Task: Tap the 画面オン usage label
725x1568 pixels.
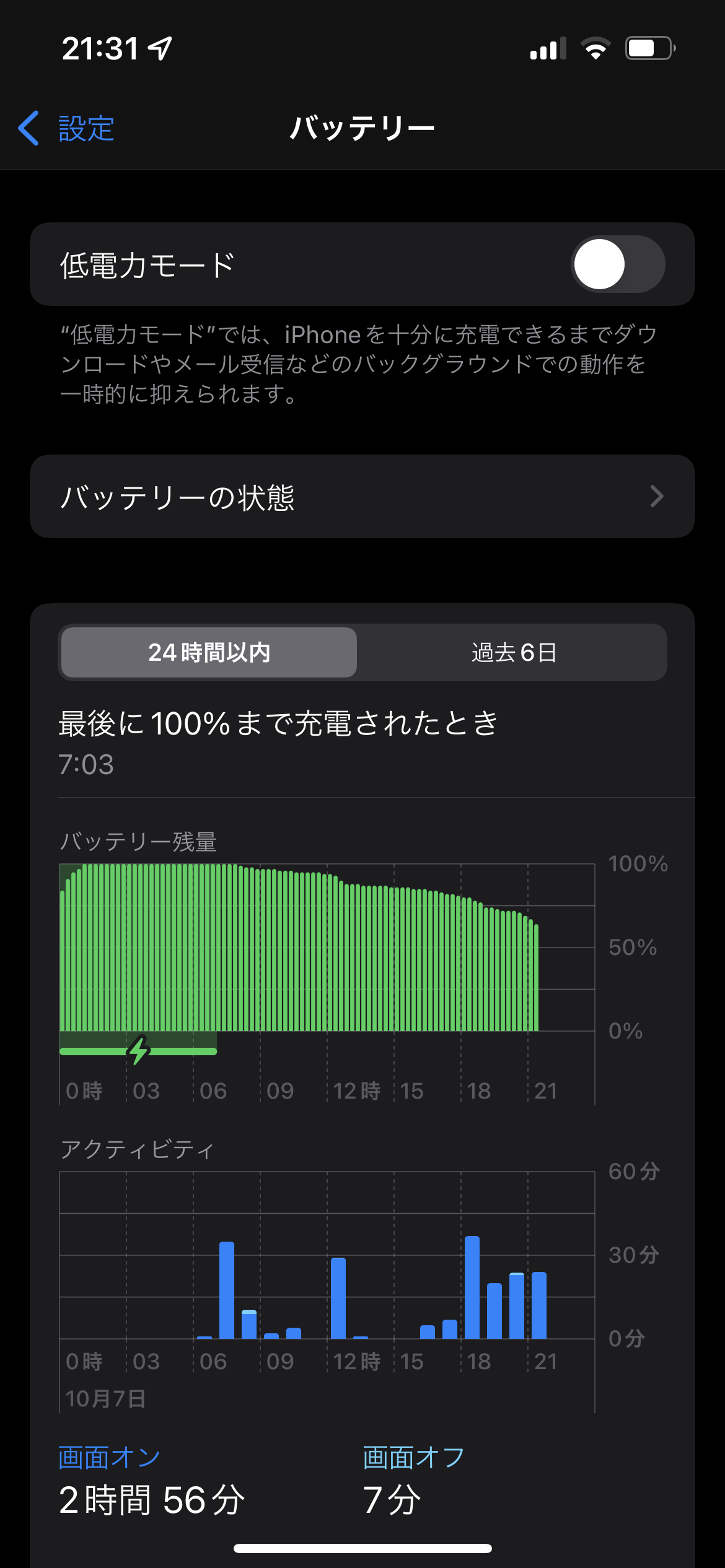Action: [110, 1458]
